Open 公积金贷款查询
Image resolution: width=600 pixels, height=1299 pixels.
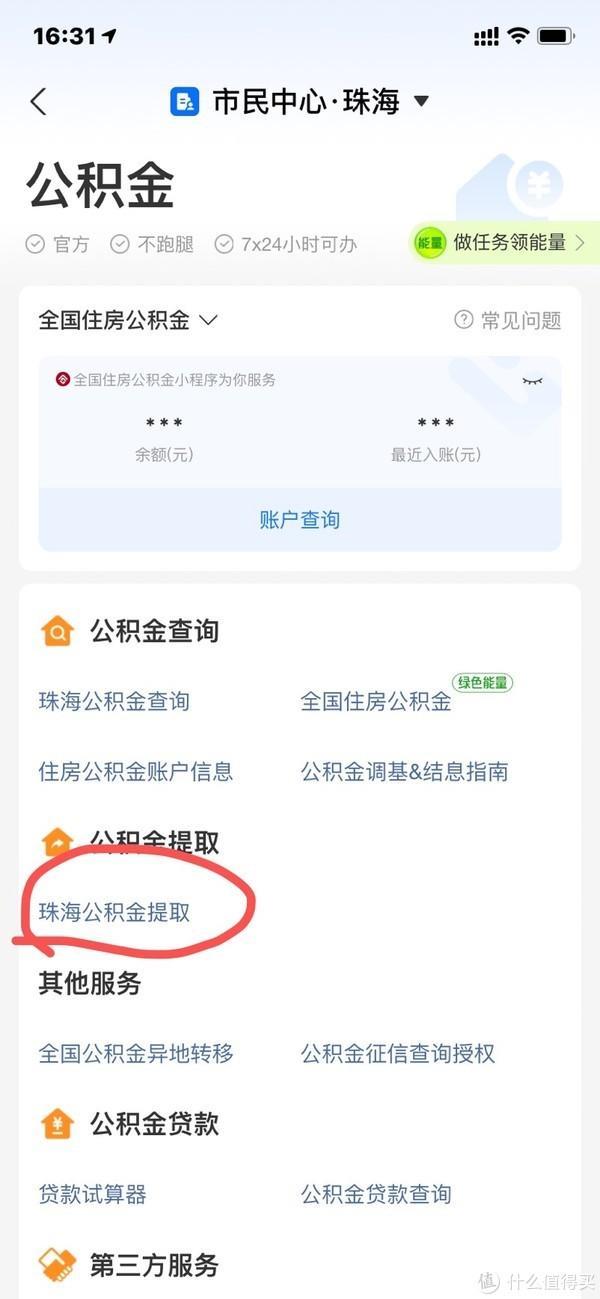pyautogui.click(x=376, y=1194)
